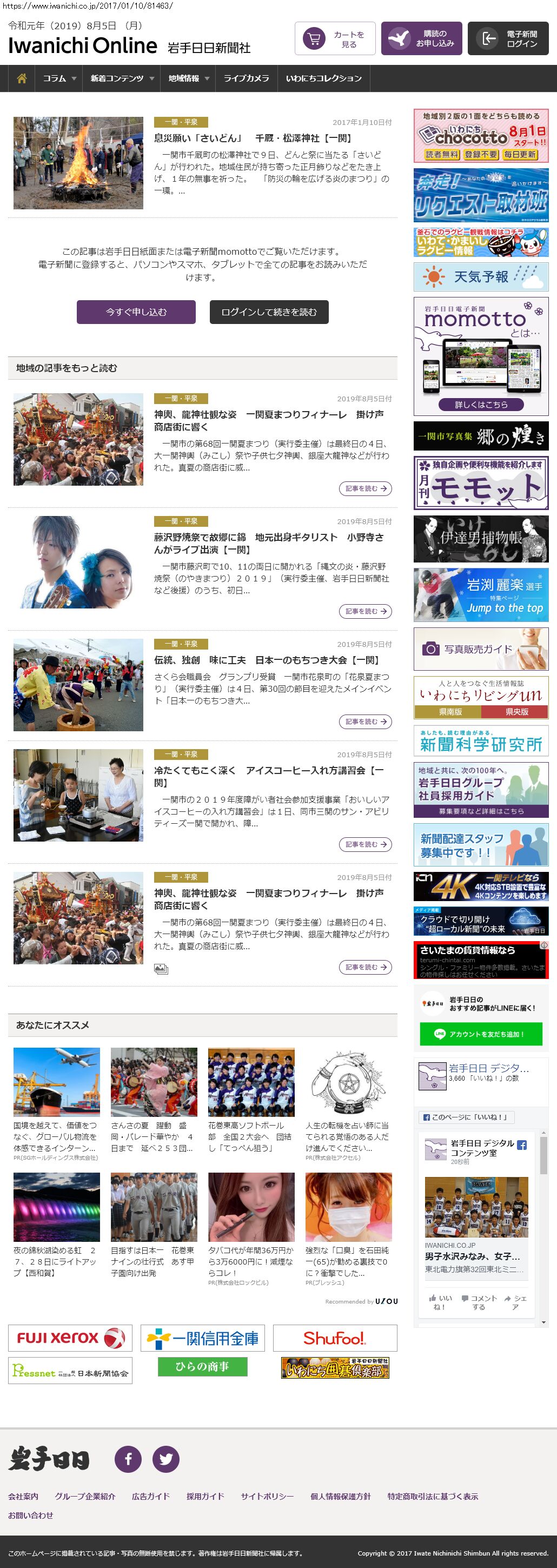Add LINE account via アカウントを友だち追加
This screenshot has height=1568, width=557.
[x=480, y=1034]
